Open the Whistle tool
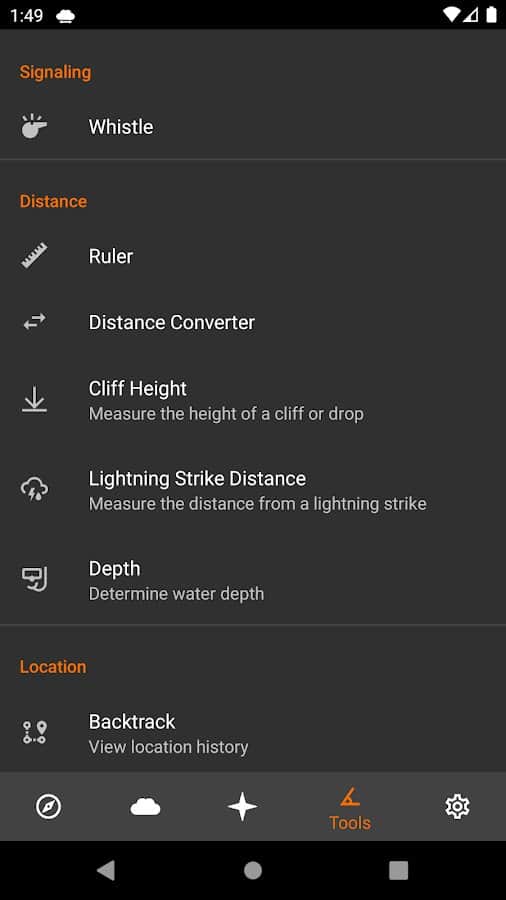 253,127
